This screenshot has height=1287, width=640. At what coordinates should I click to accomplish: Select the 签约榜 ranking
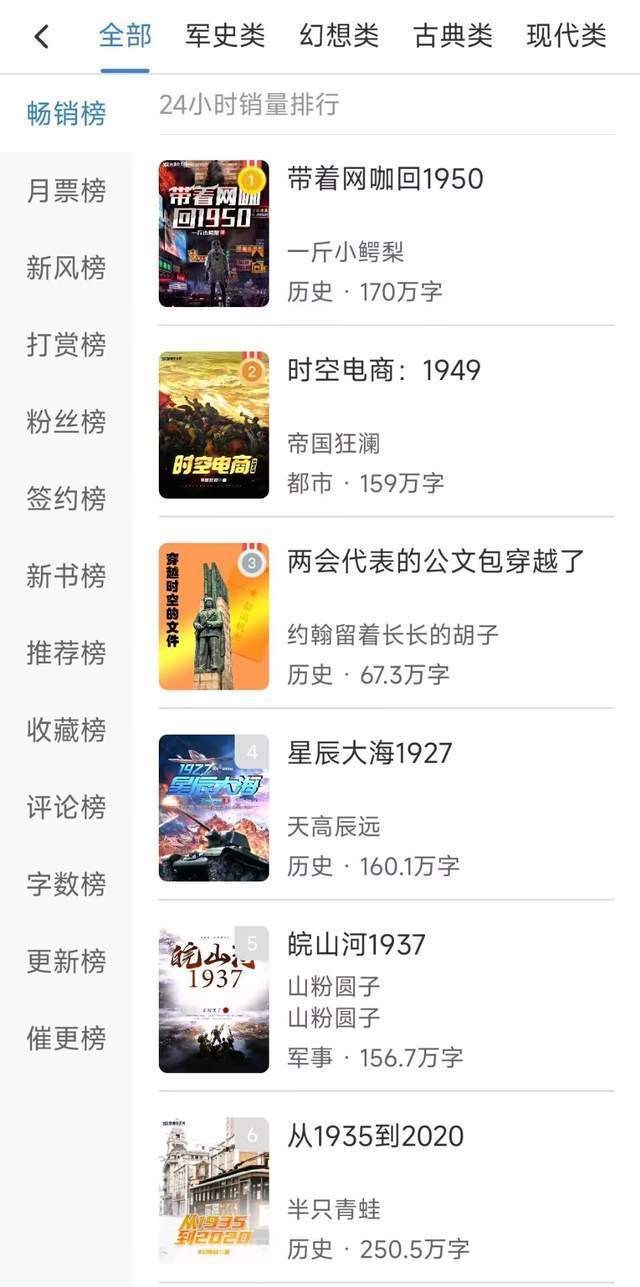point(66,499)
